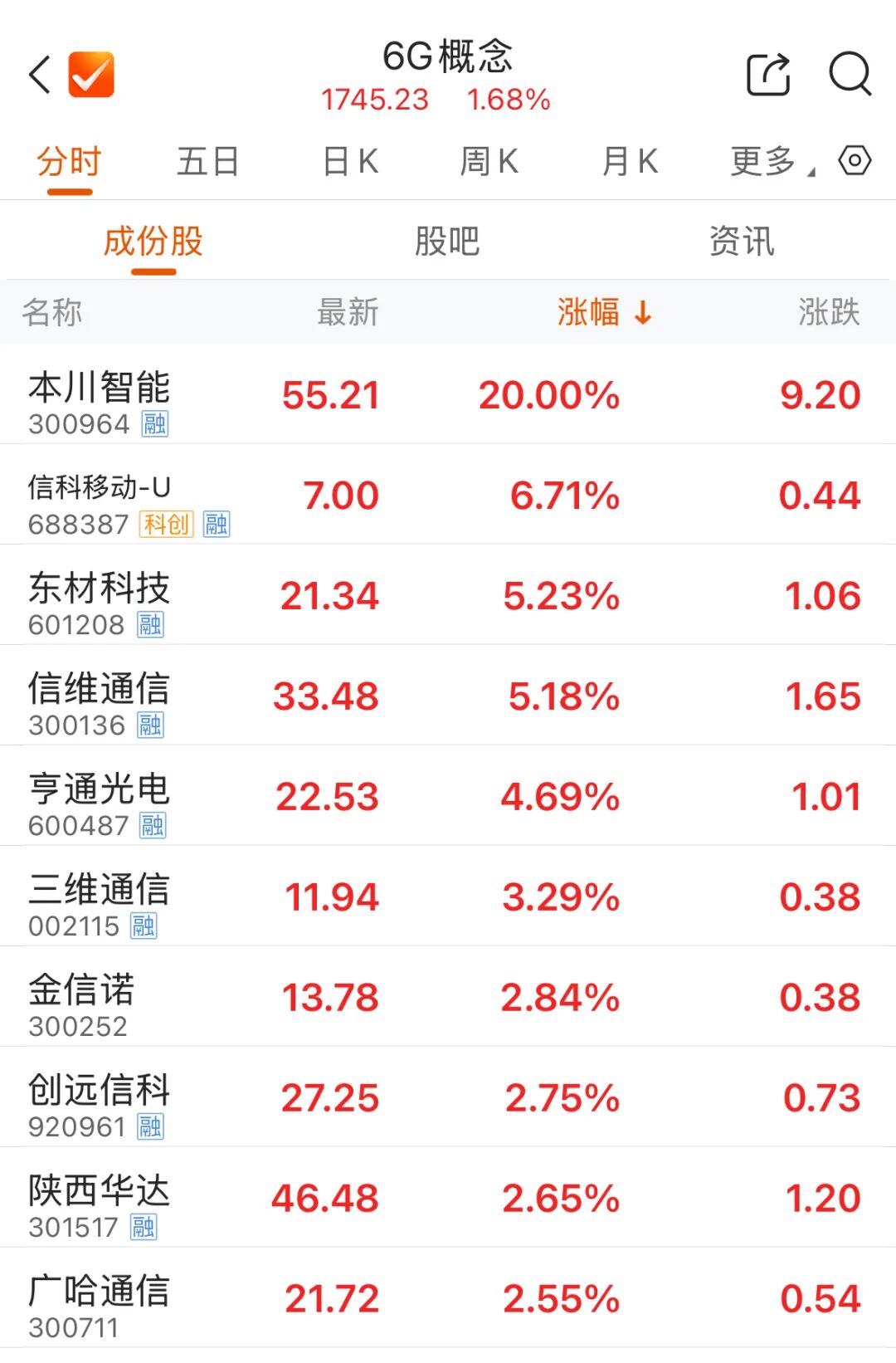Open the search magnifier
Screen dimensions: 896x1363
[x=850, y=75]
